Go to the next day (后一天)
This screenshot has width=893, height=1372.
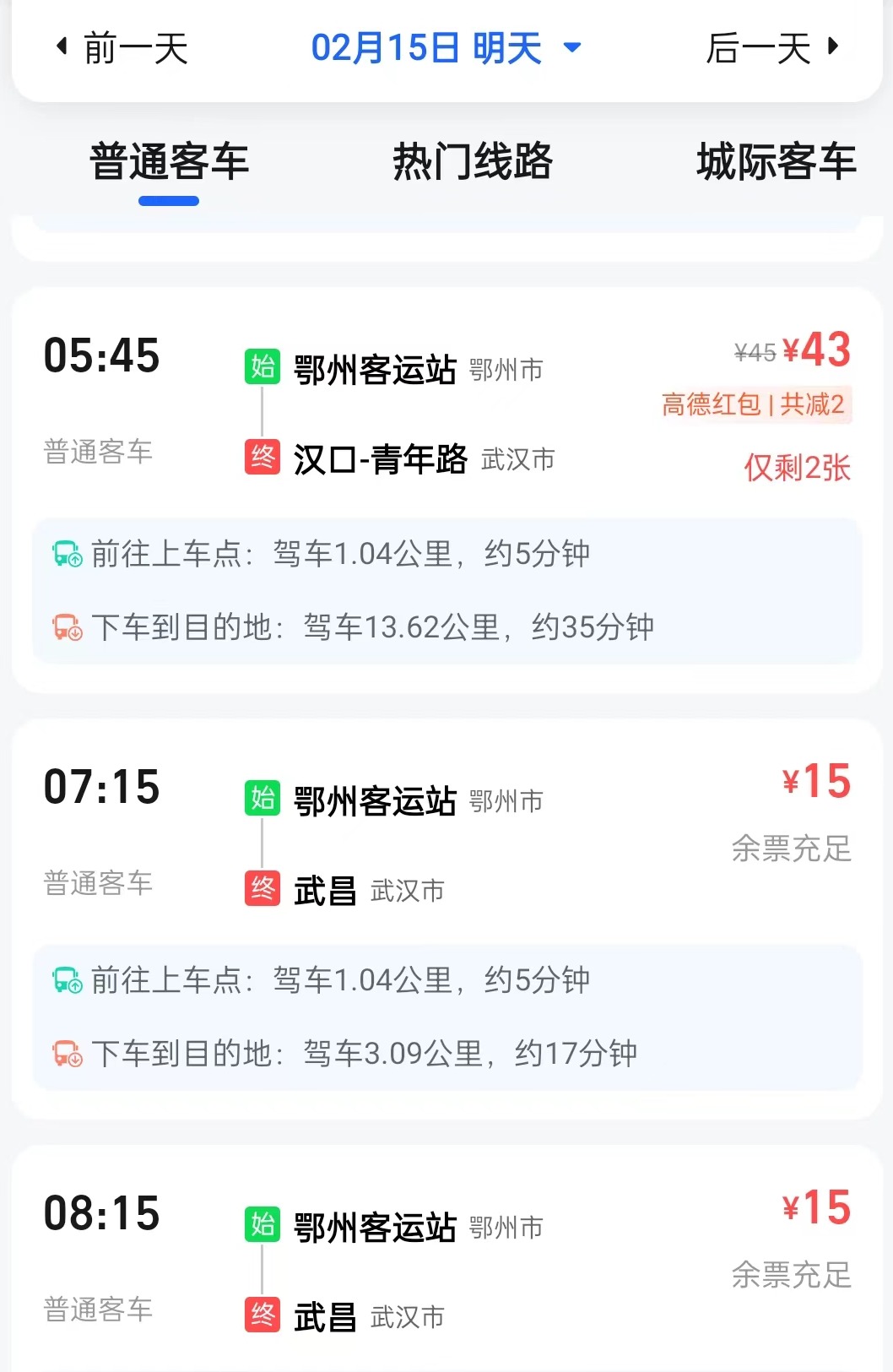coord(772,48)
